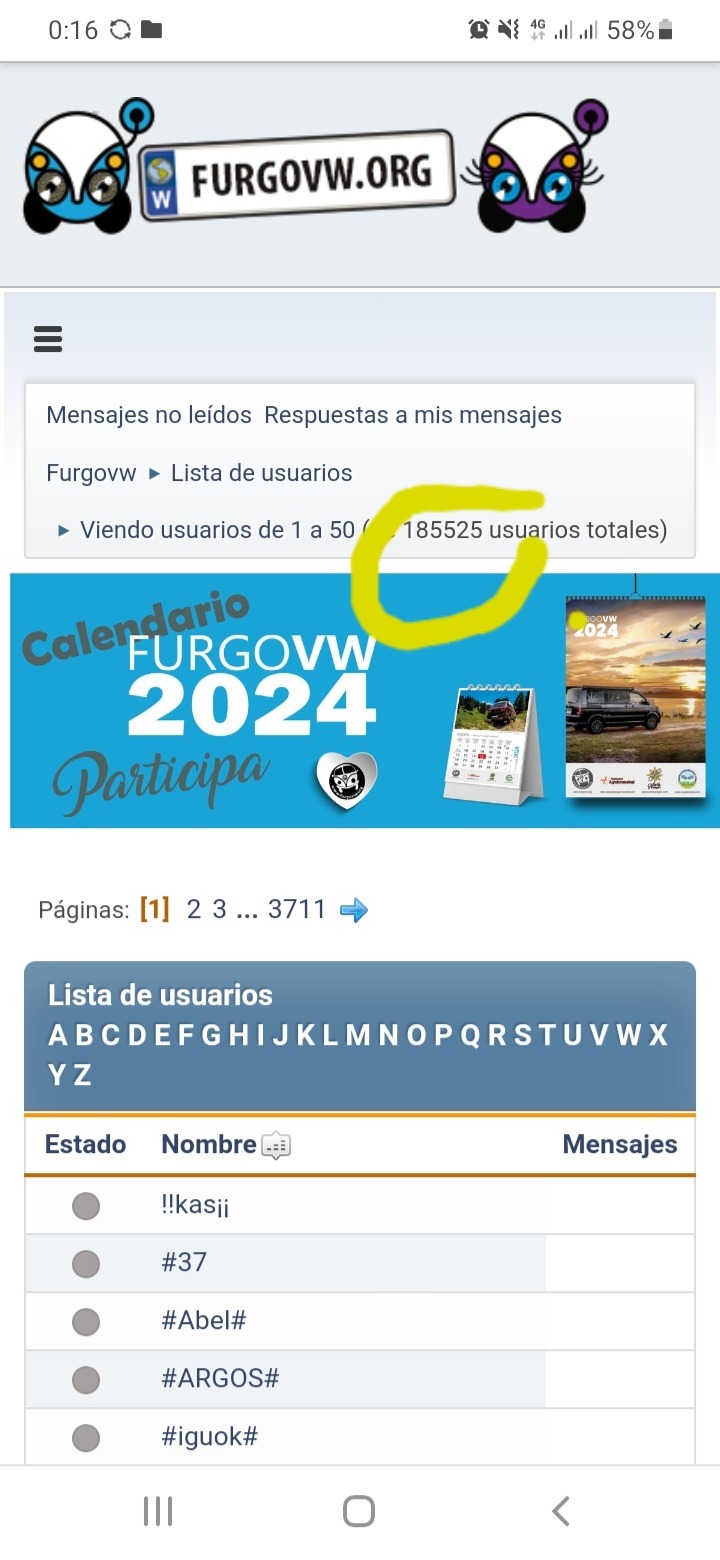This screenshot has height=1560, width=720.
Task: Jump to last page 3711
Action: click(297, 909)
